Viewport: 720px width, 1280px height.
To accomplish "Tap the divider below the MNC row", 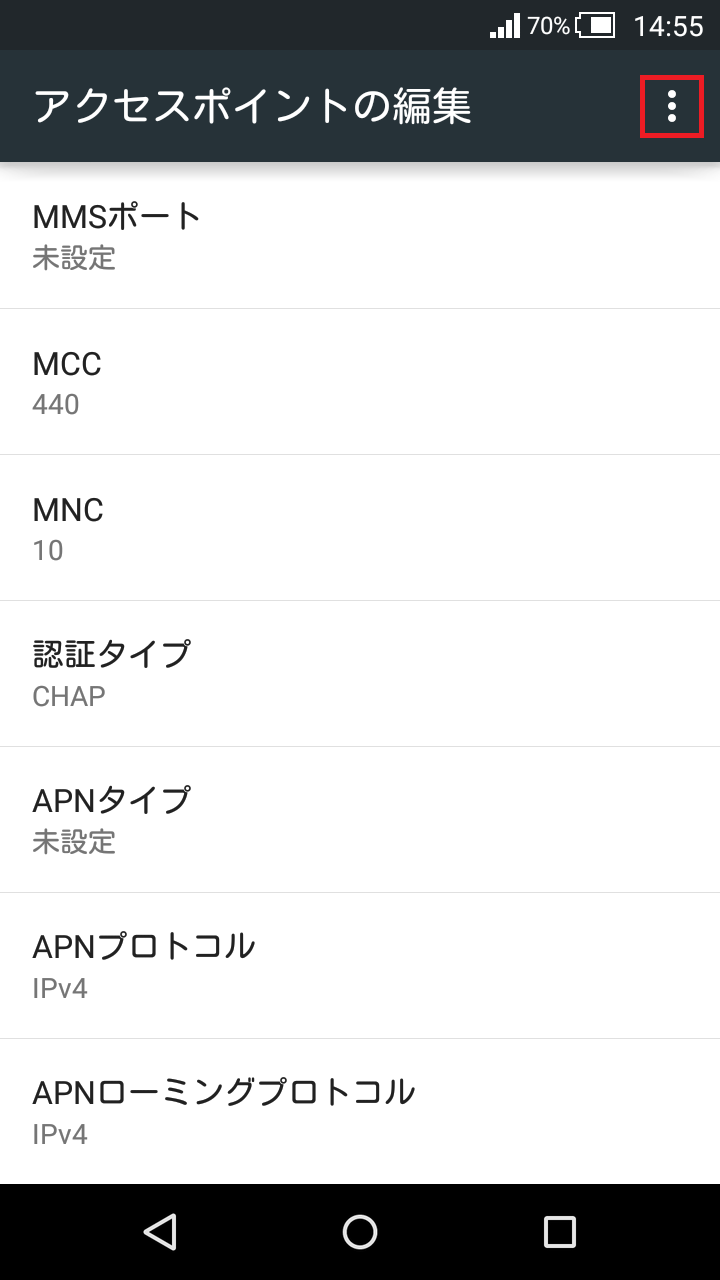I will click(x=360, y=599).
